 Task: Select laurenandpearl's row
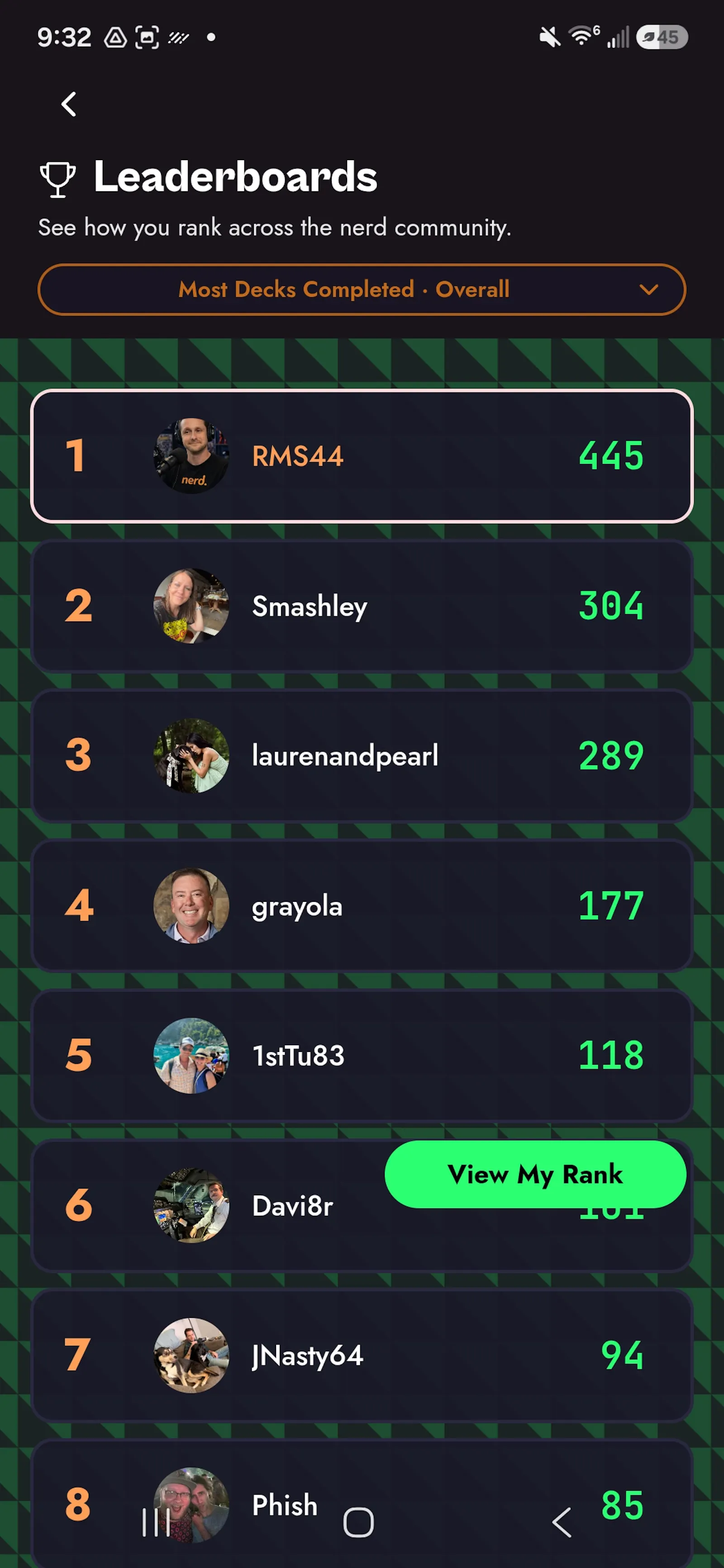pos(362,756)
